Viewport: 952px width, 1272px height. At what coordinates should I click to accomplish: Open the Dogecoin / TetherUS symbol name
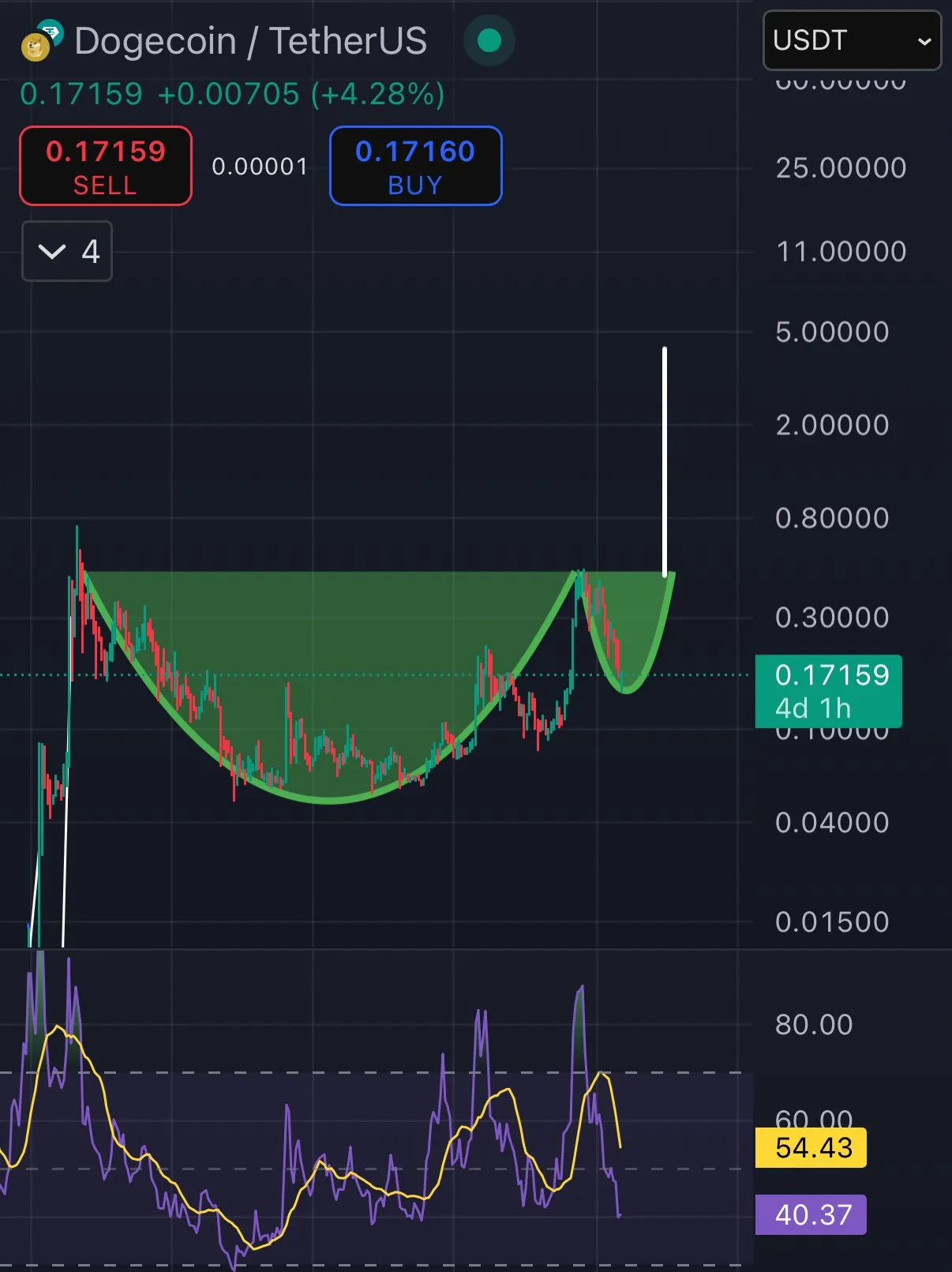(x=249, y=41)
